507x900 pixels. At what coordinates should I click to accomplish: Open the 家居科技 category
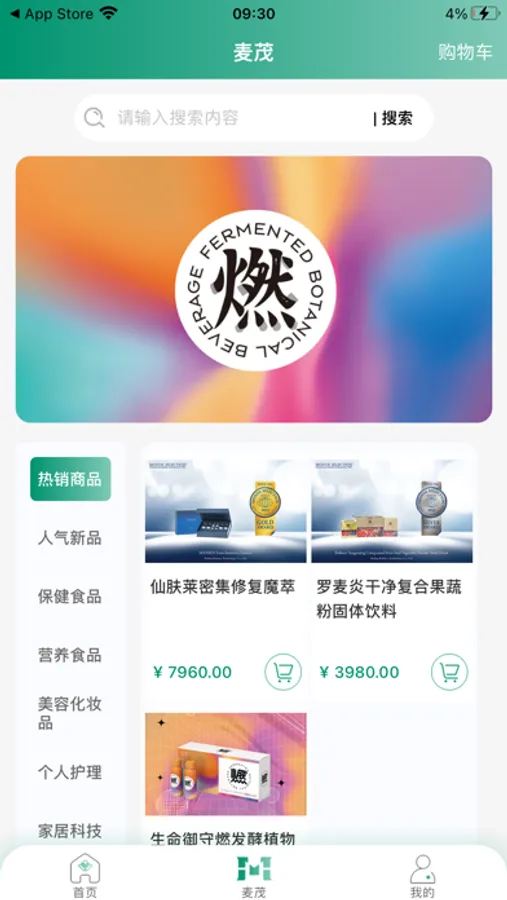coord(70,831)
